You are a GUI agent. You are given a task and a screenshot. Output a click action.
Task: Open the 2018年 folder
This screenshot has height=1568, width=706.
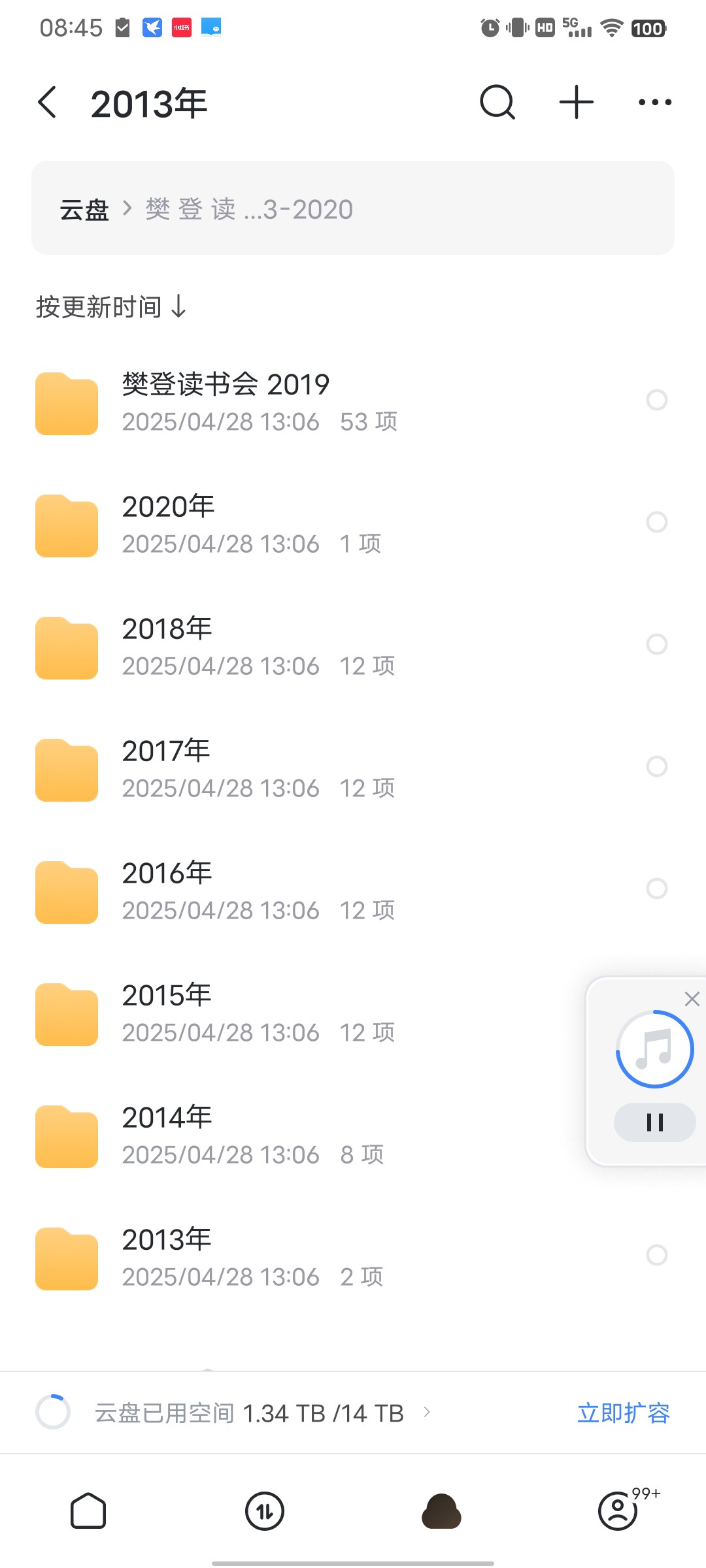pyautogui.click(x=353, y=645)
